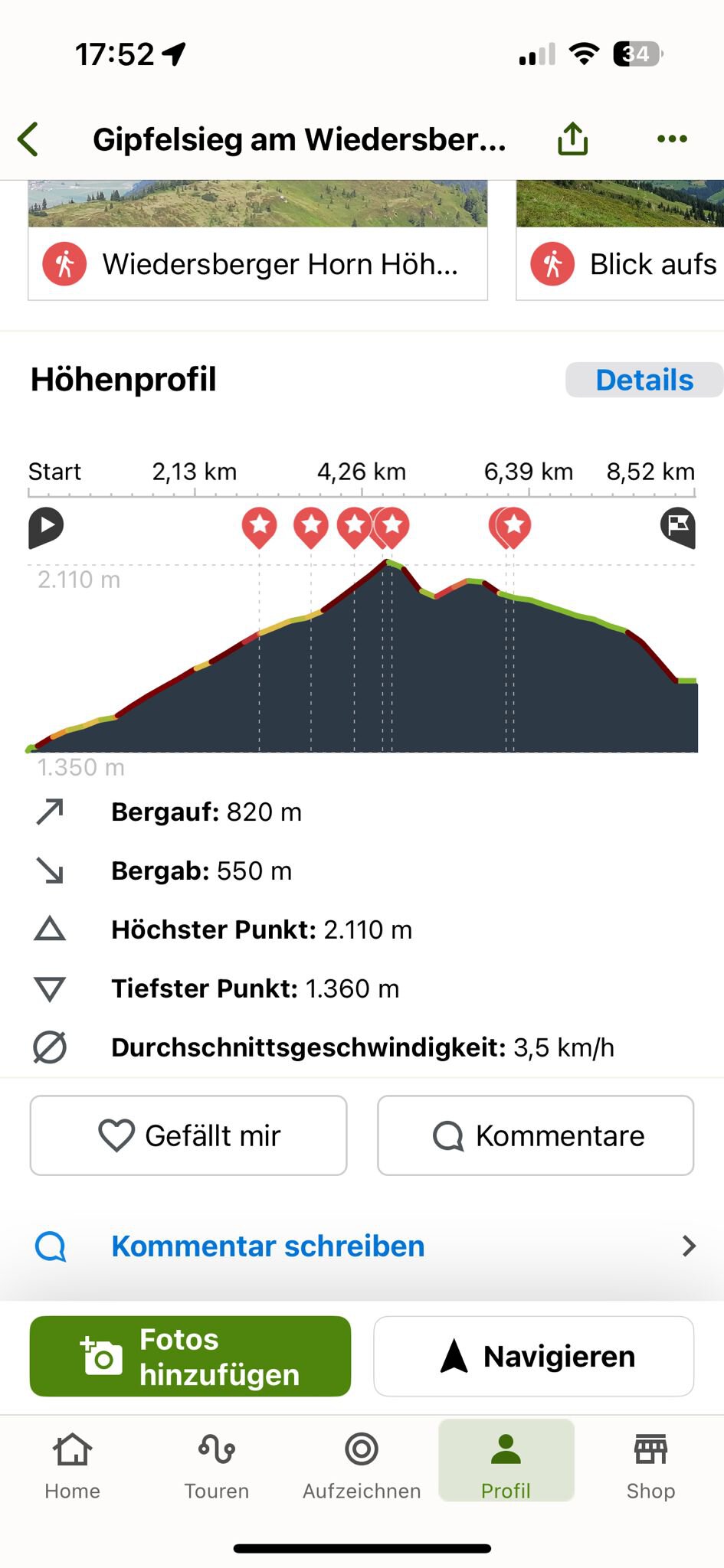The height and width of the screenshot is (1568, 724).
Task: Start navigation with Navigieren
Action: click(x=534, y=1357)
